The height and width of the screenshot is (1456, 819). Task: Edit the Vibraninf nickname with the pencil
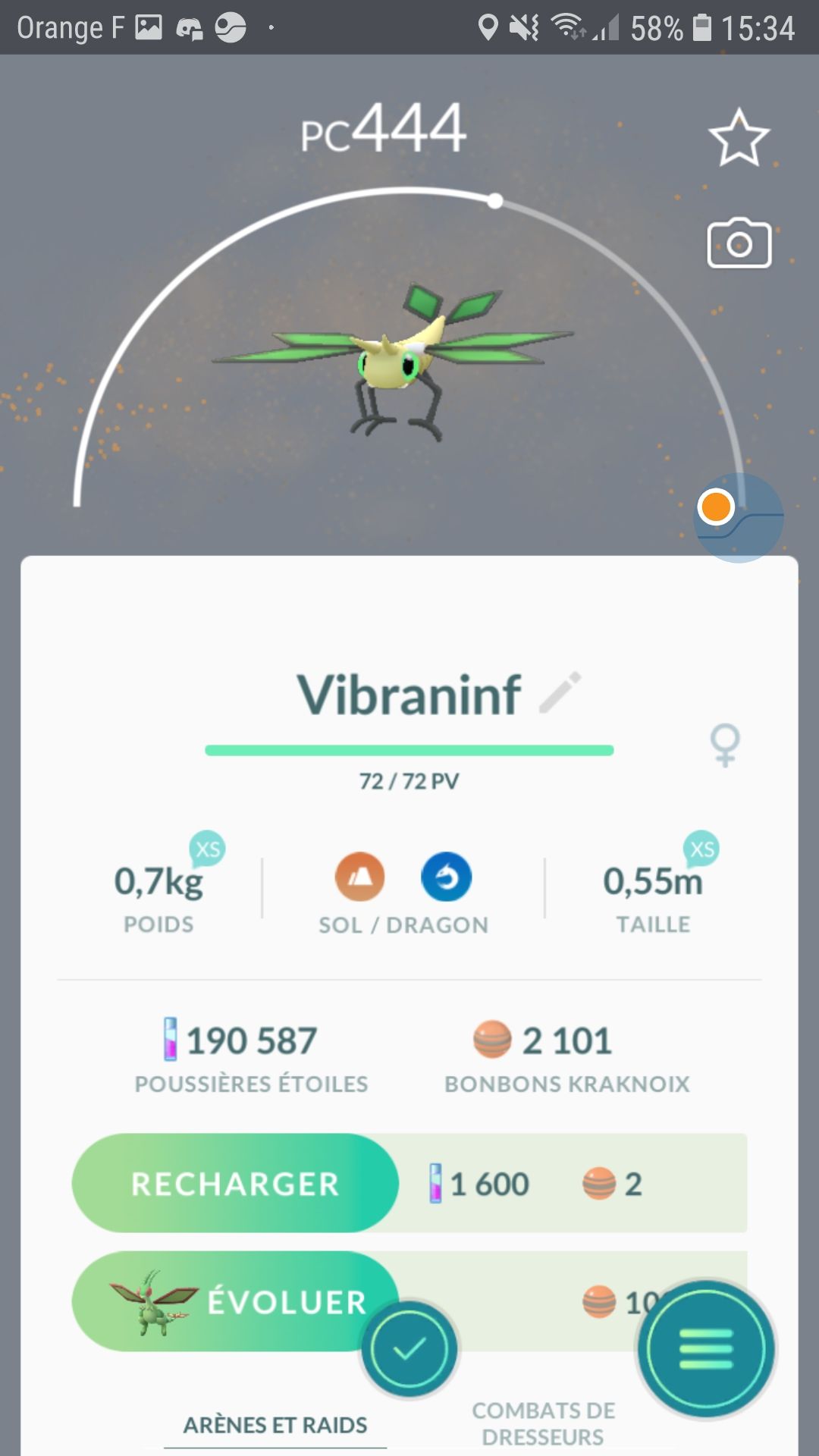(x=560, y=692)
